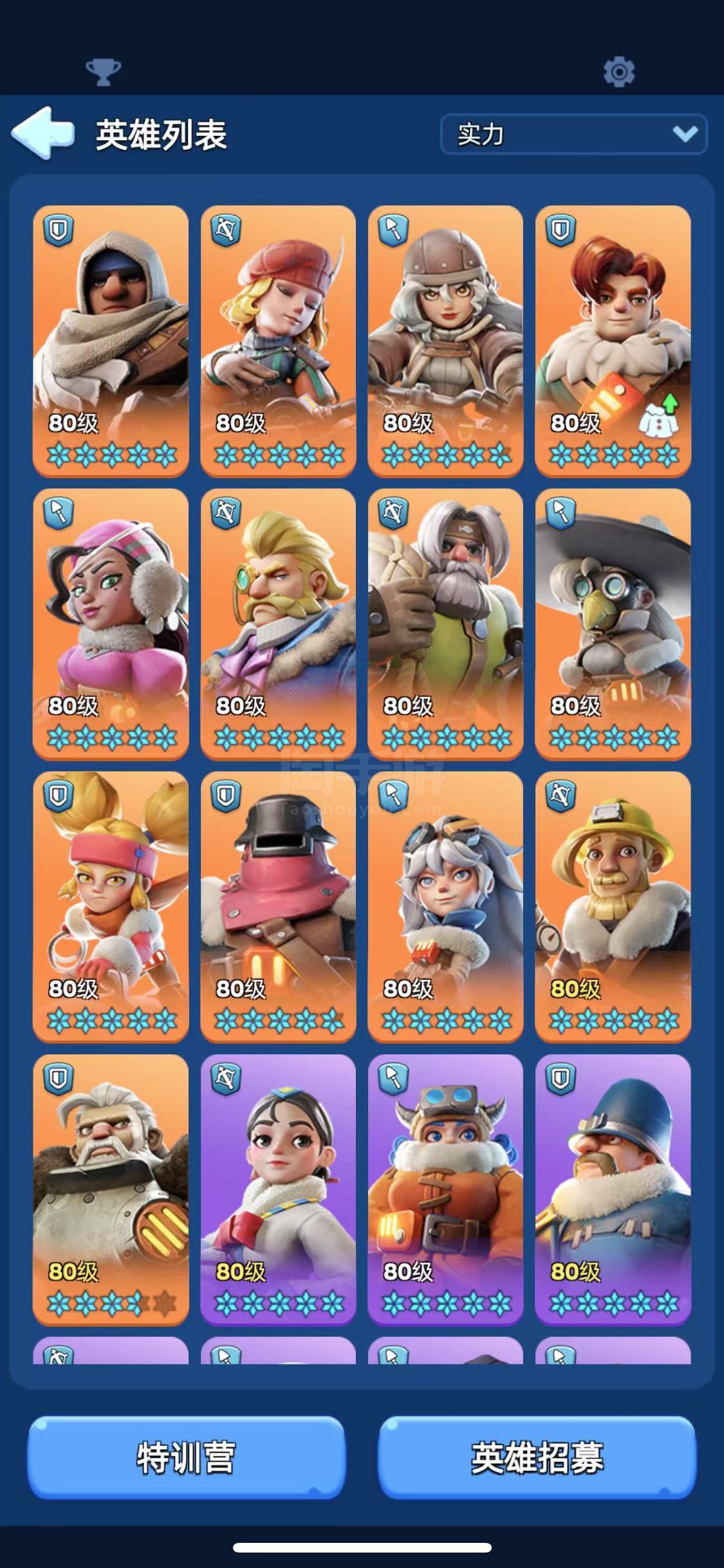
Task: Open the hooded hero with scarf card
Action: click(x=111, y=341)
